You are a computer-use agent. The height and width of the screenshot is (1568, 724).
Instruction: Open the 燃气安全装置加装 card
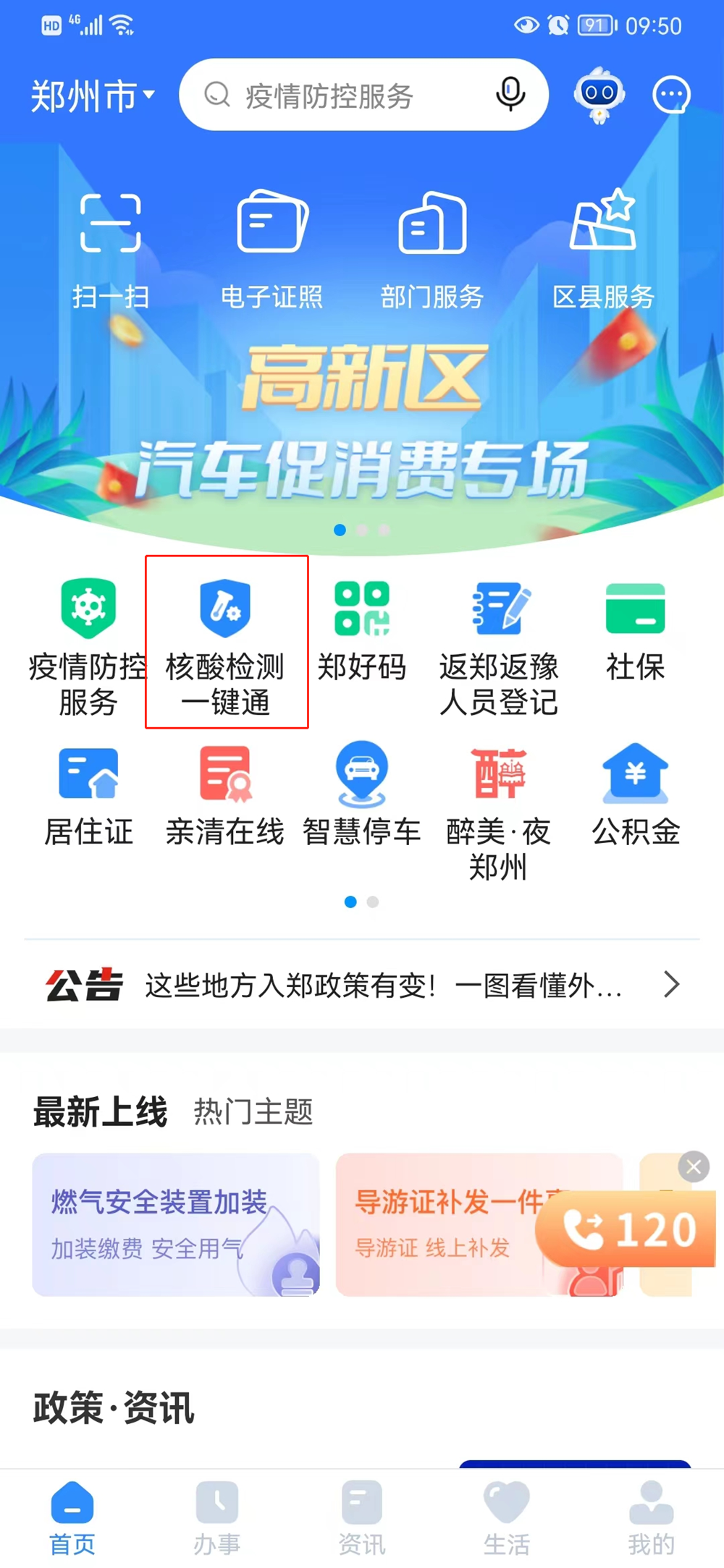176,1224
